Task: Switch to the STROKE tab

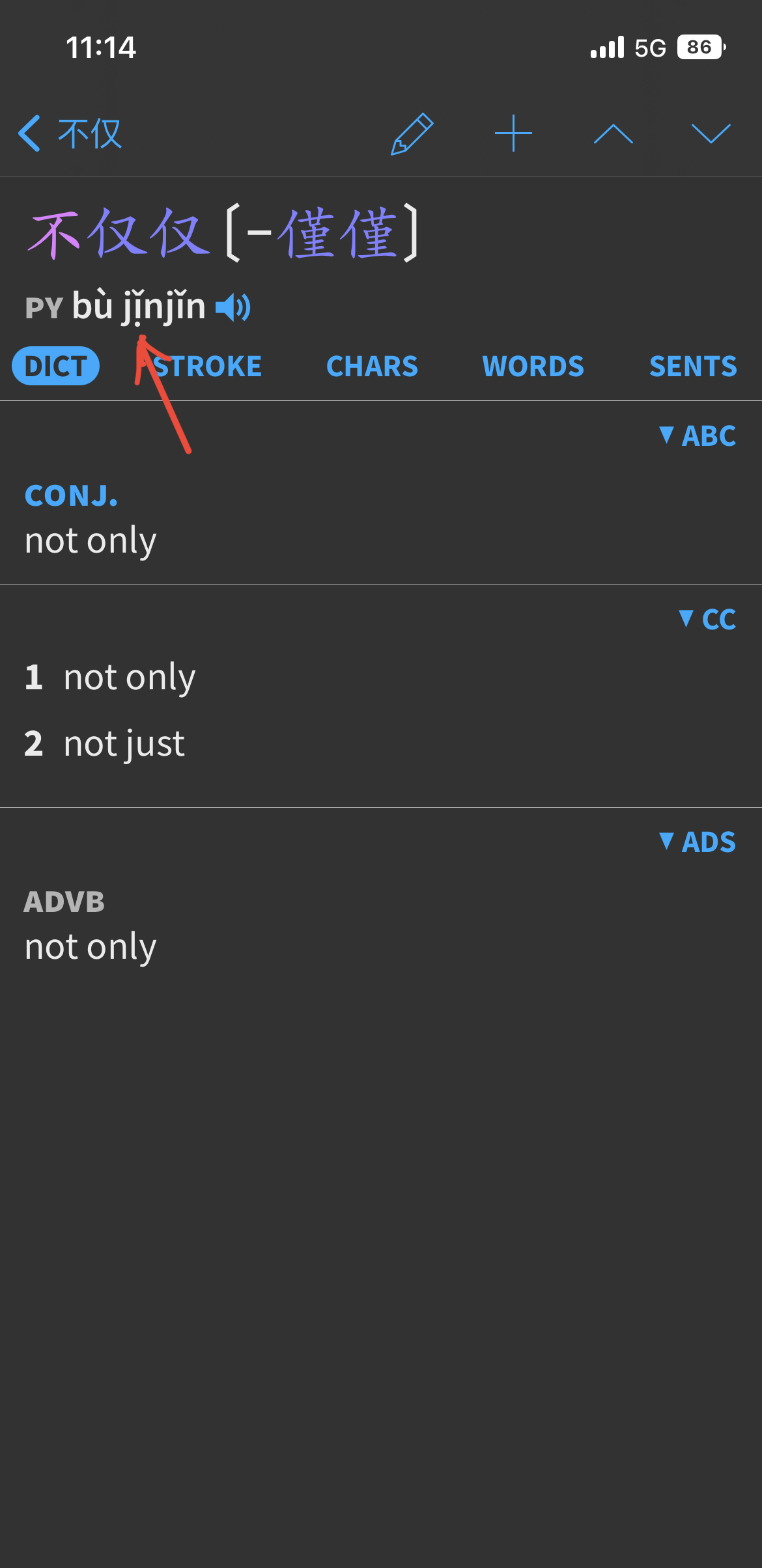Action: pyautogui.click(x=207, y=366)
